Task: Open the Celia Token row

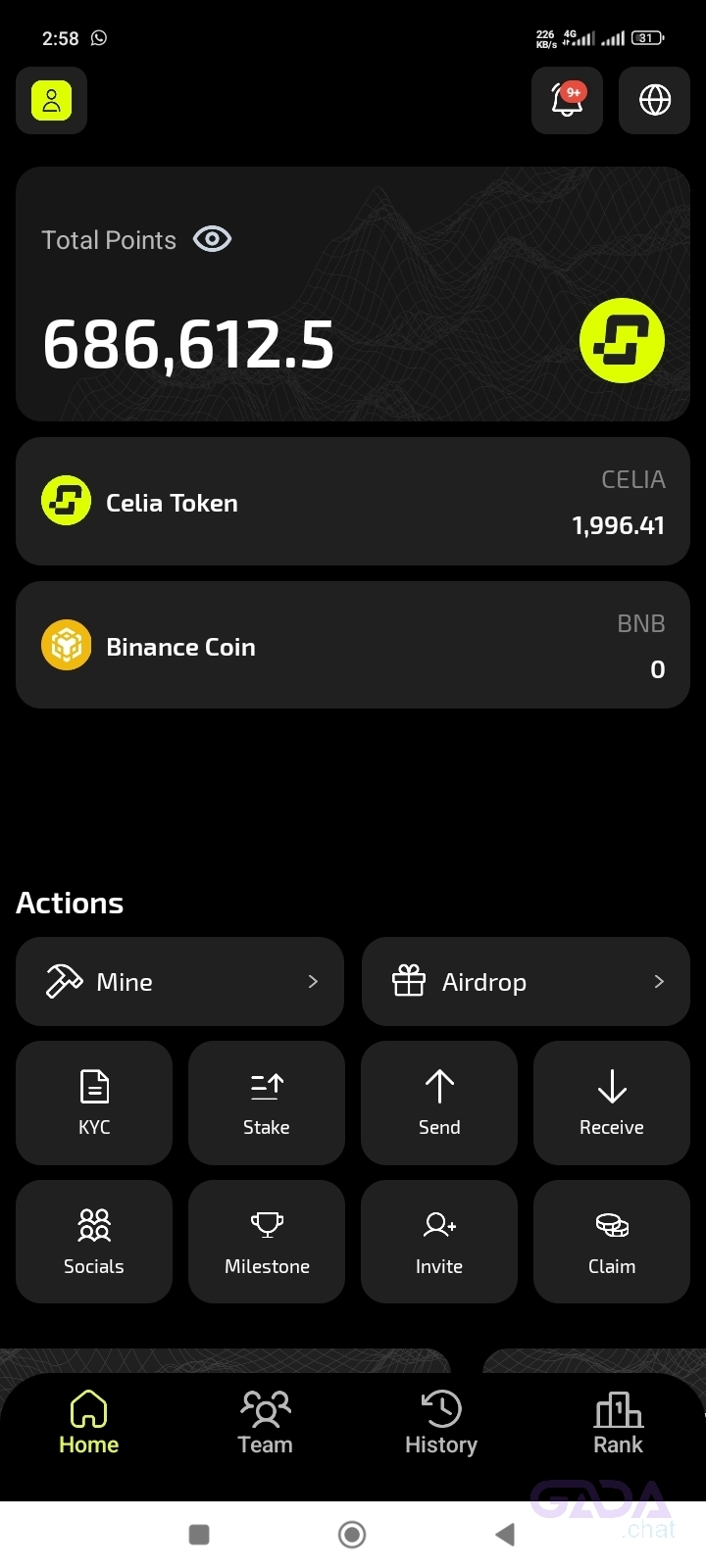Action: [x=353, y=502]
